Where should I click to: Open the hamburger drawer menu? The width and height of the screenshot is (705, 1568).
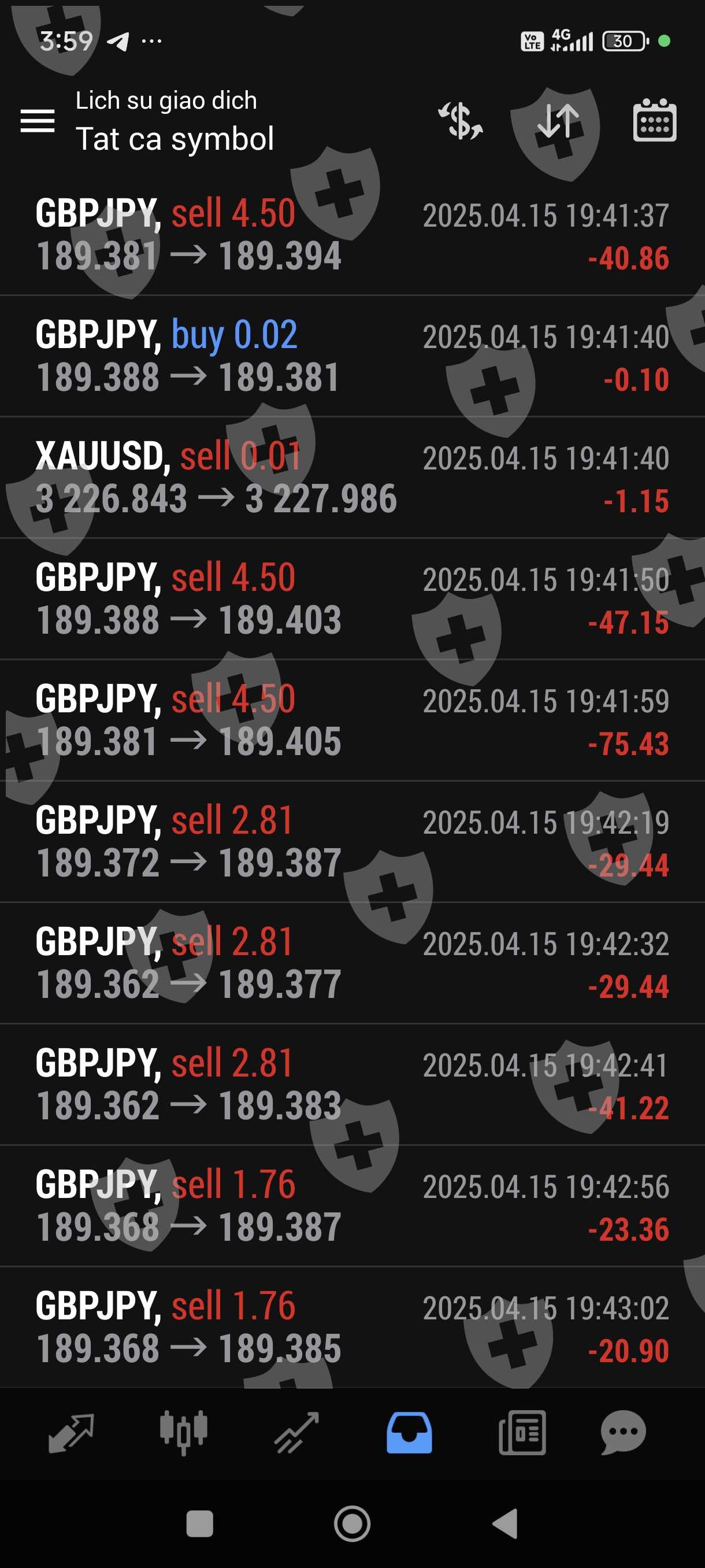click(x=38, y=120)
